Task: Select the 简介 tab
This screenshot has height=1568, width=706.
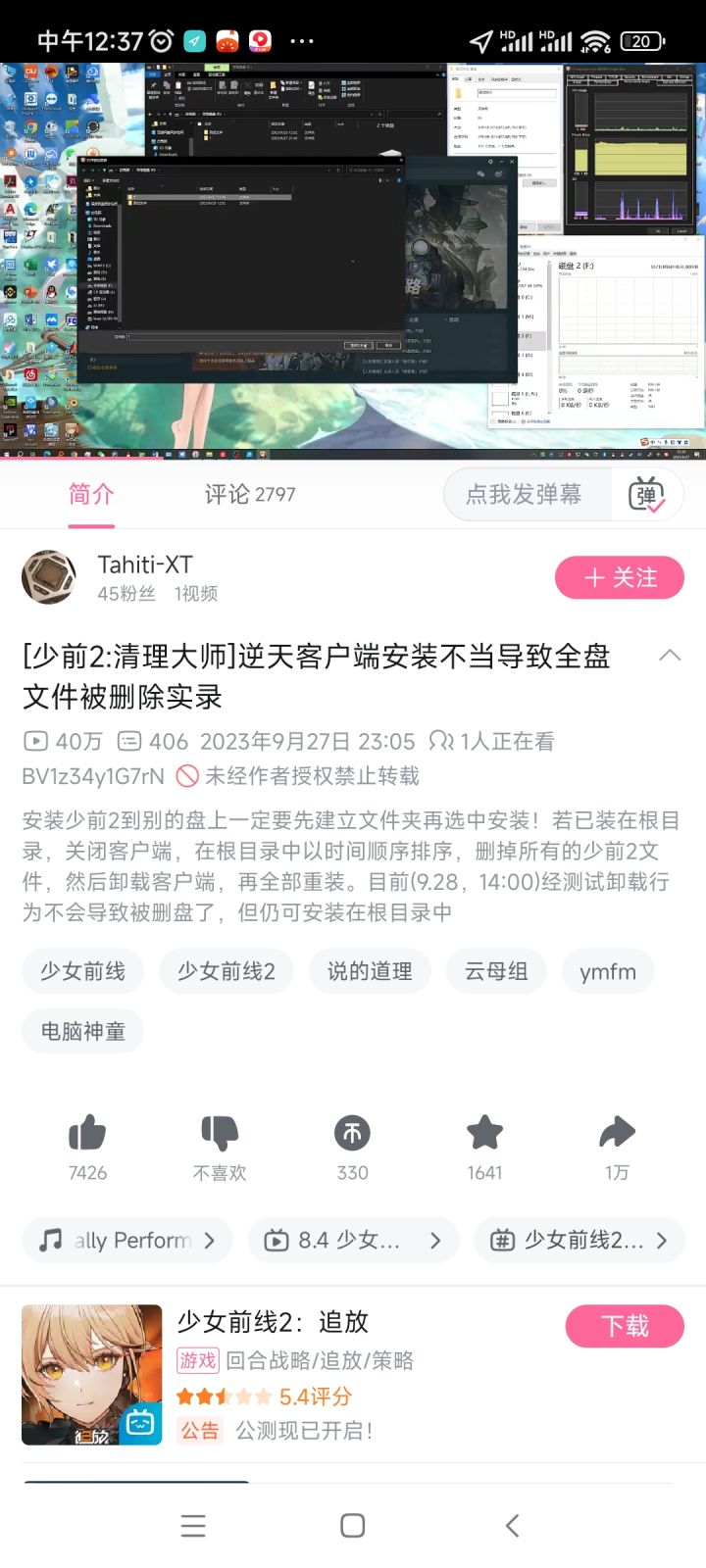Action: [91, 494]
